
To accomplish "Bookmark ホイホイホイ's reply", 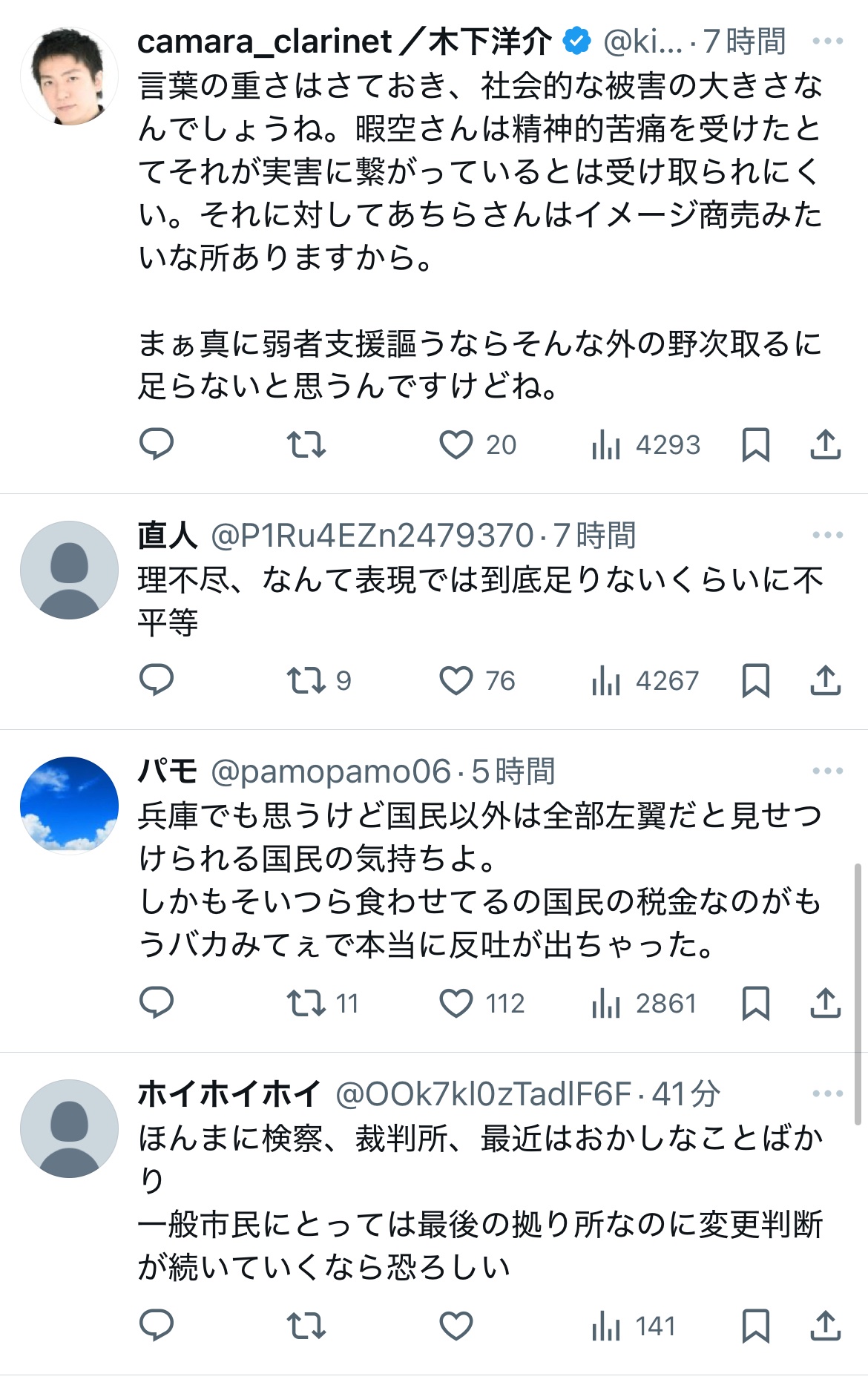I will pyautogui.click(x=755, y=1326).
